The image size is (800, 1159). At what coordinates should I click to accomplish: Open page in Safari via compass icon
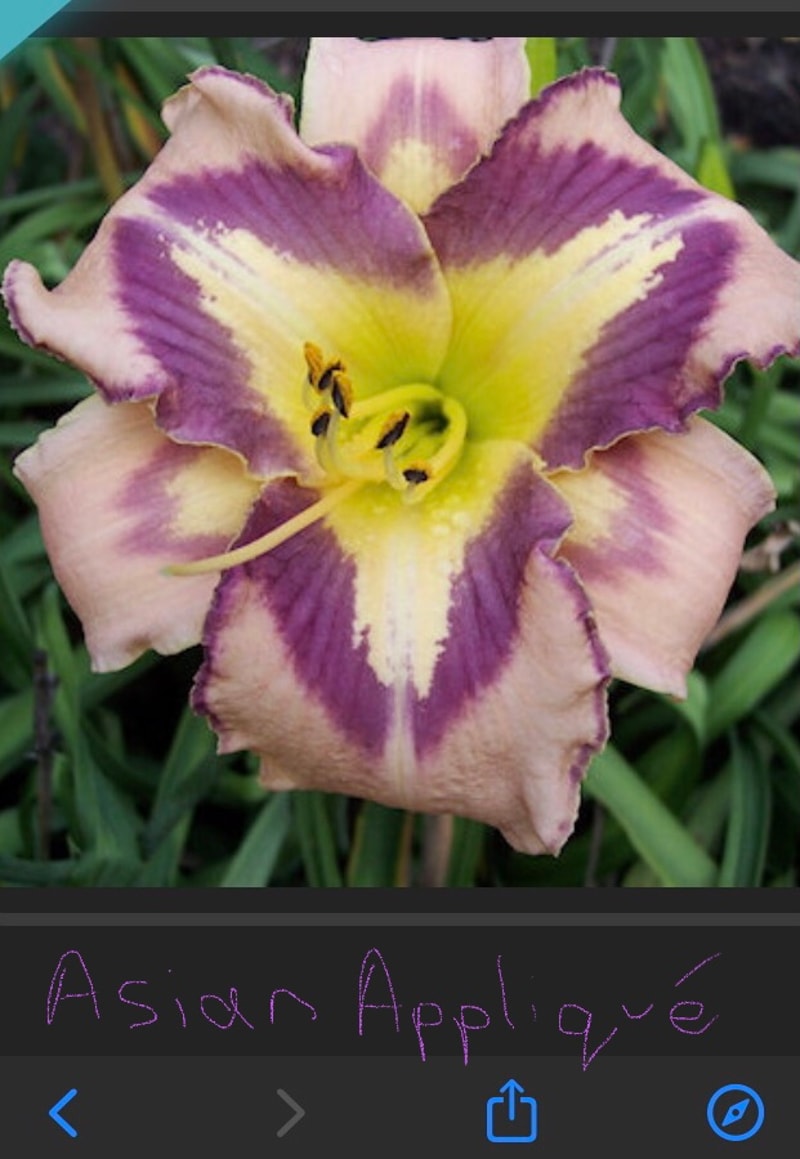[735, 1112]
